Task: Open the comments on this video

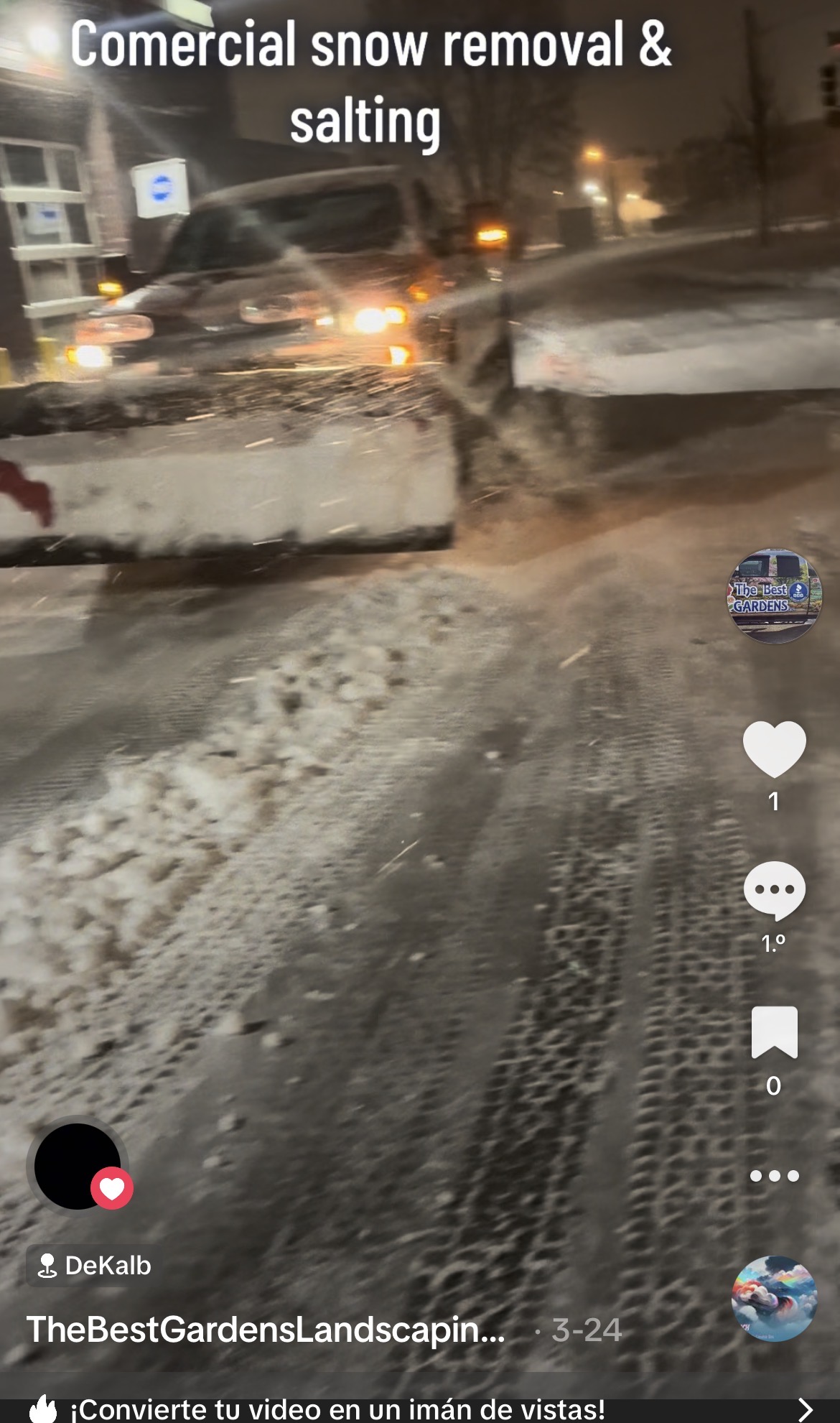Action: tap(774, 891)
